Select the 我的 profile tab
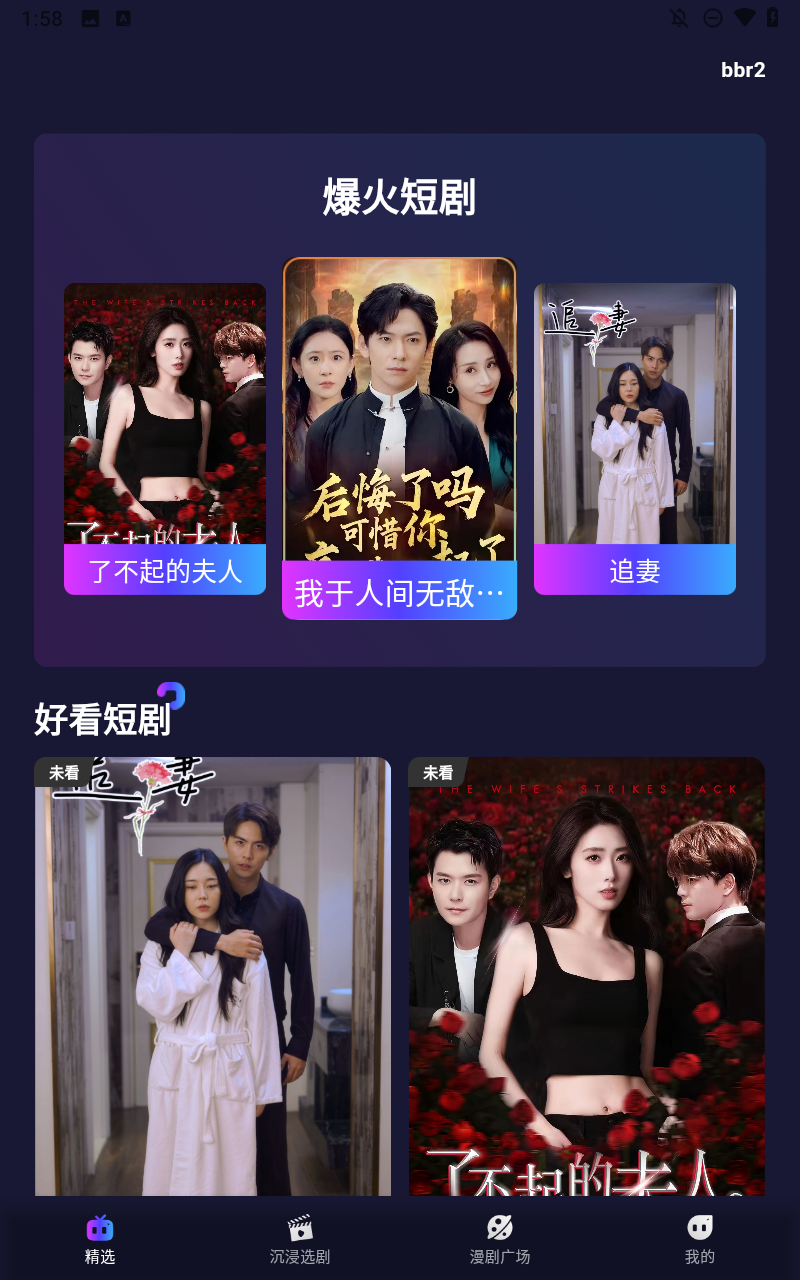 coord(700,1240)
